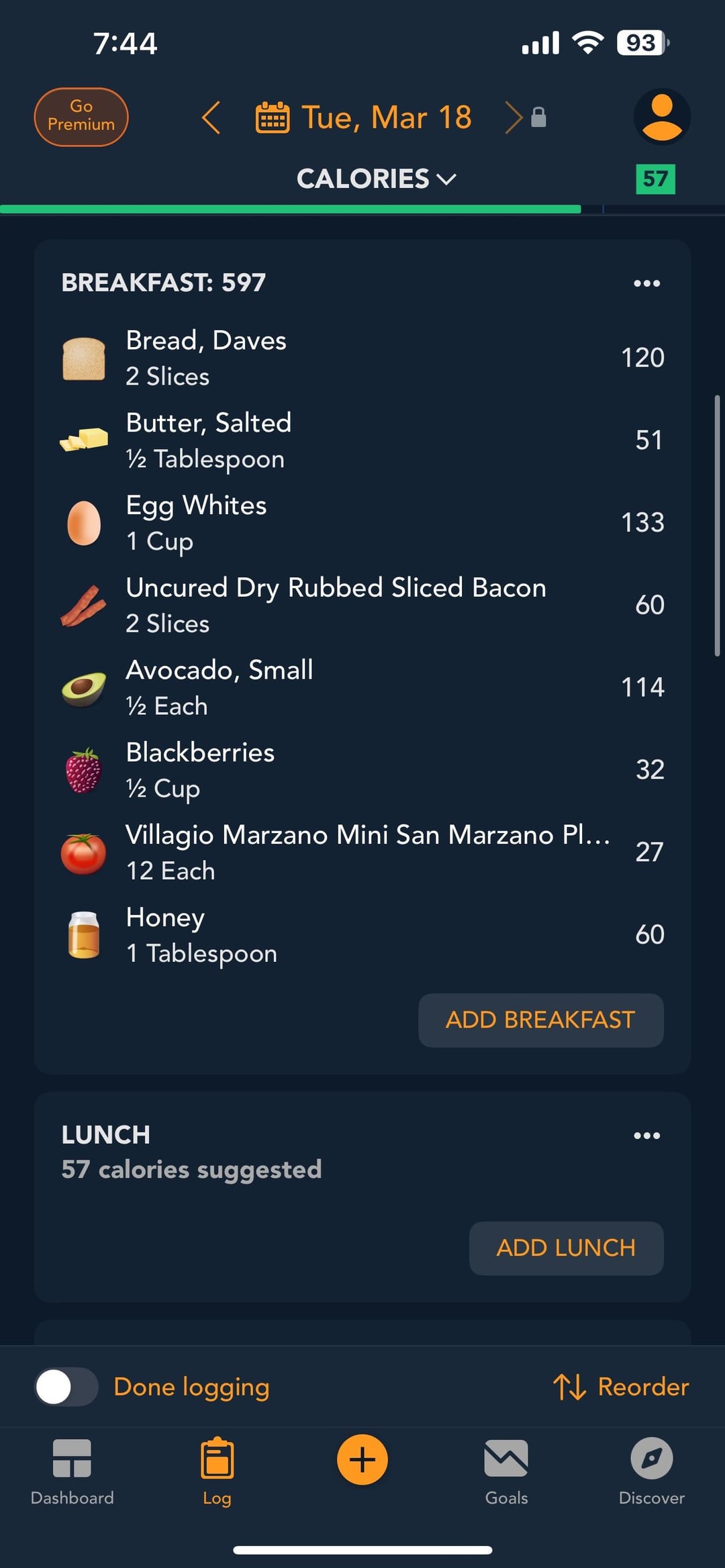Open the Honey entry
The image size is (725, 1568).
362,936
